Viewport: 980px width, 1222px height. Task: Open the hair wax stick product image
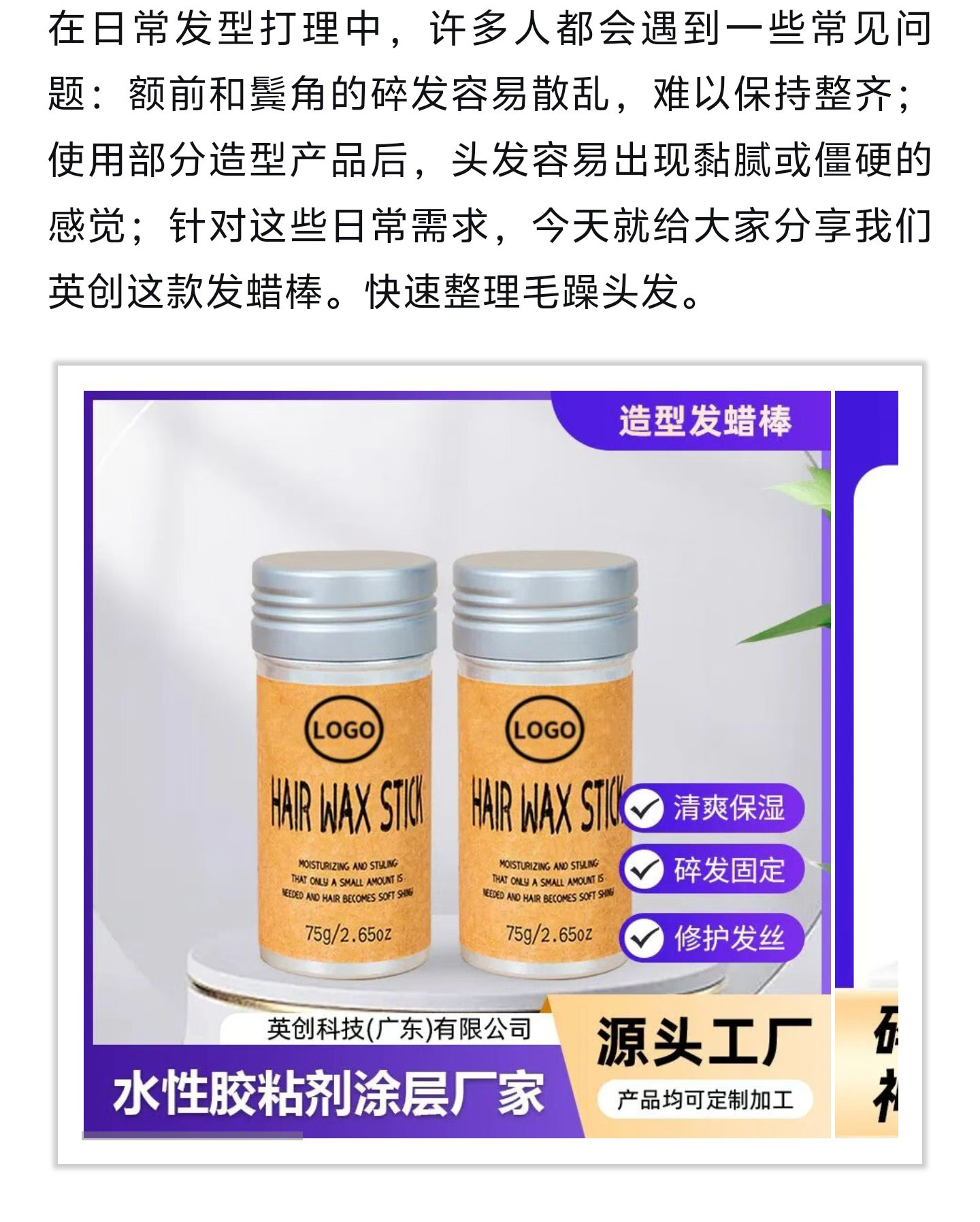pos(457,764)
